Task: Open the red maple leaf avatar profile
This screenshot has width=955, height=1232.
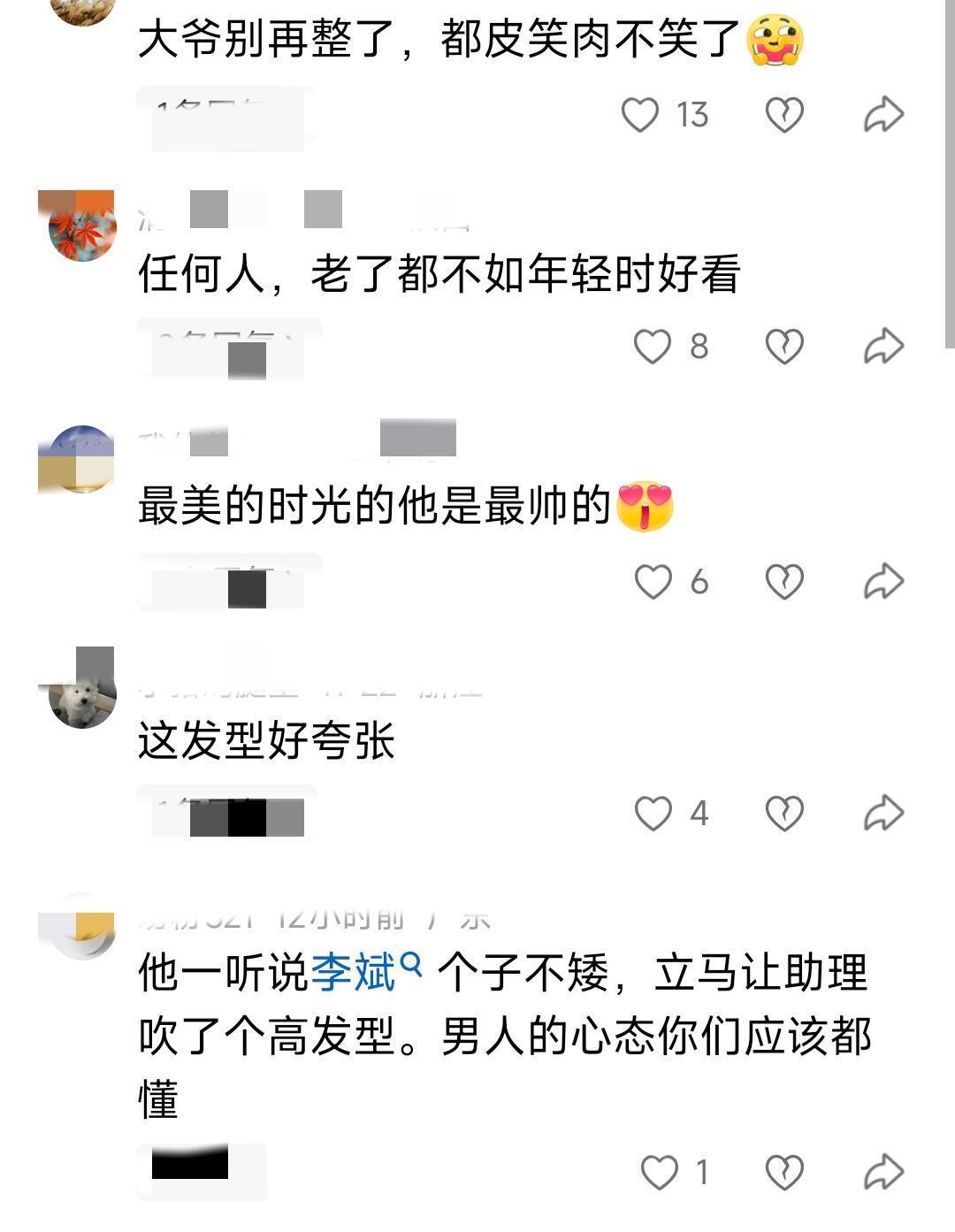Action: coord(80,227)
